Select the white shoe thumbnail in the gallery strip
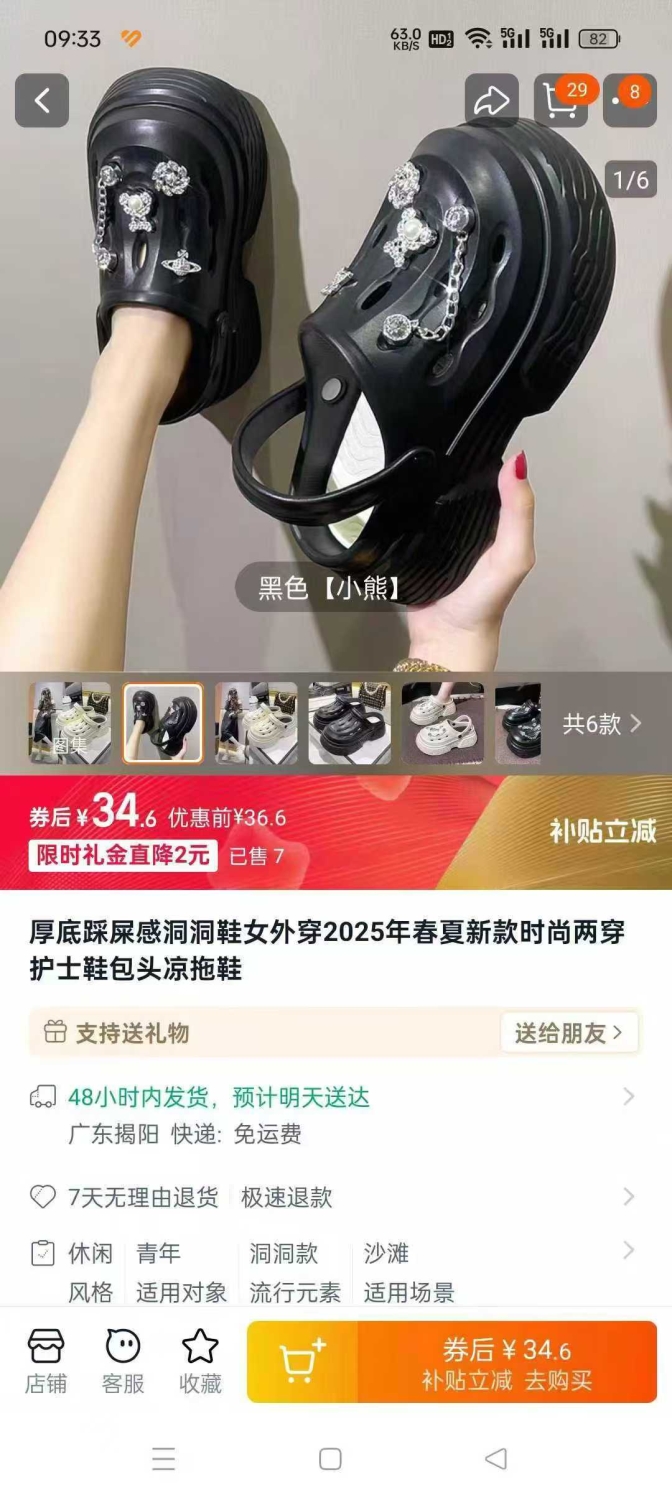The height and width of the screenshot is (1500, 672). pos(442,723)
